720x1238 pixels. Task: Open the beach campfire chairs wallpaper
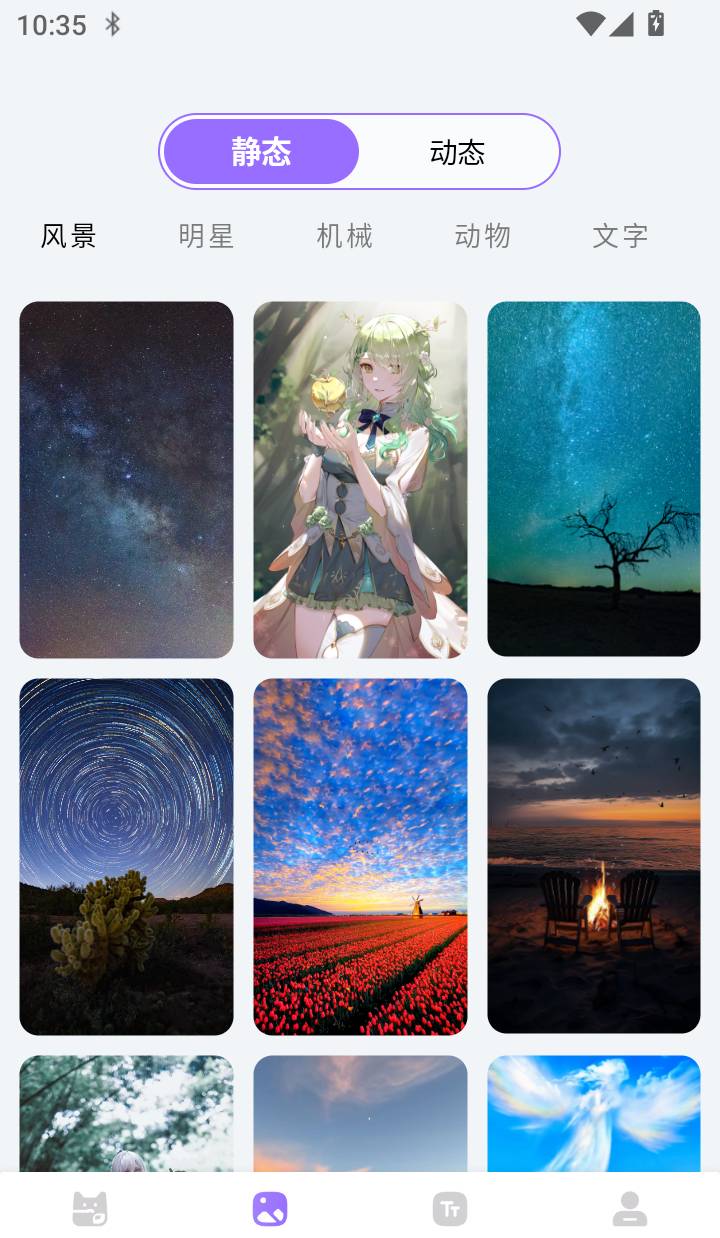[594, 856]
